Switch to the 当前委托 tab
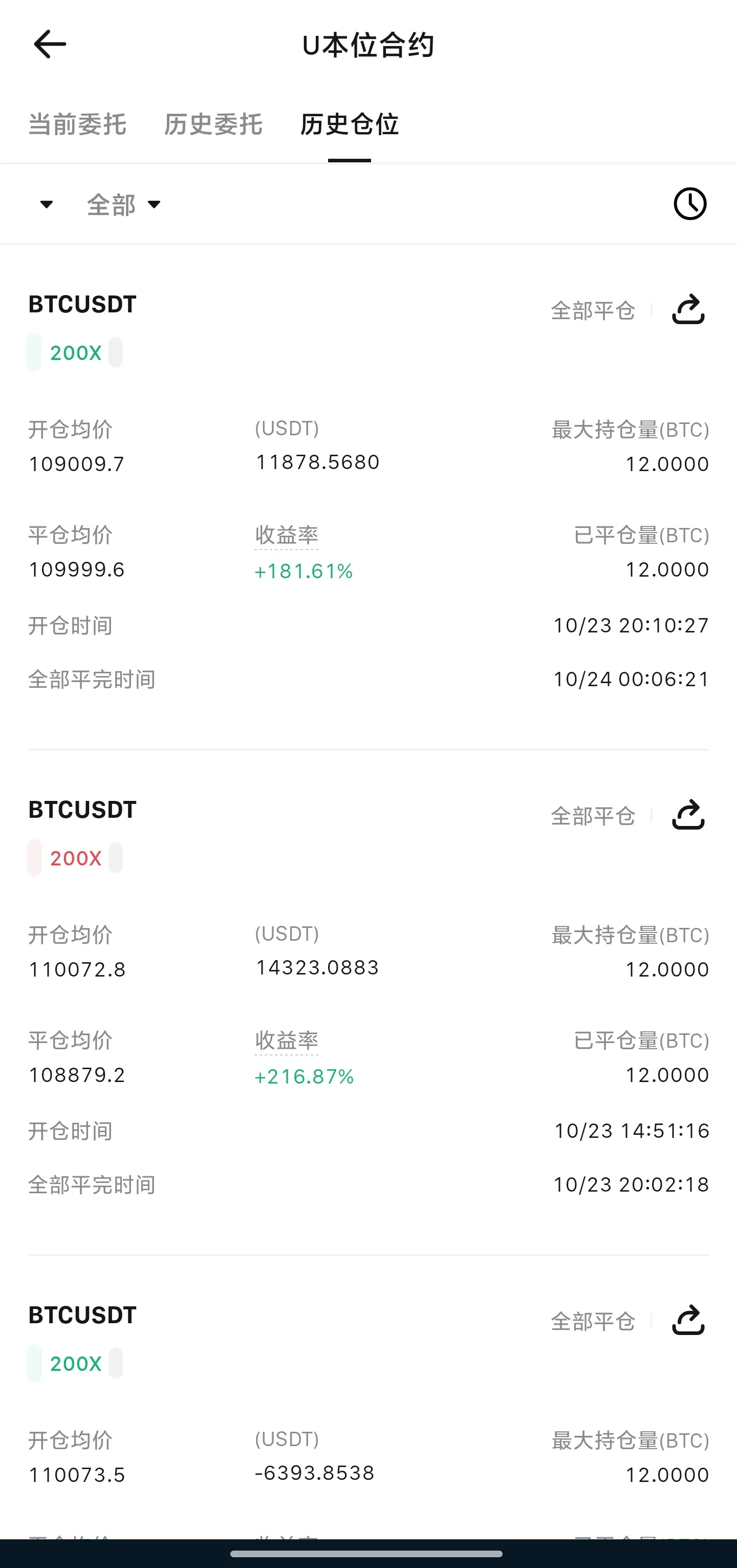 77,124
